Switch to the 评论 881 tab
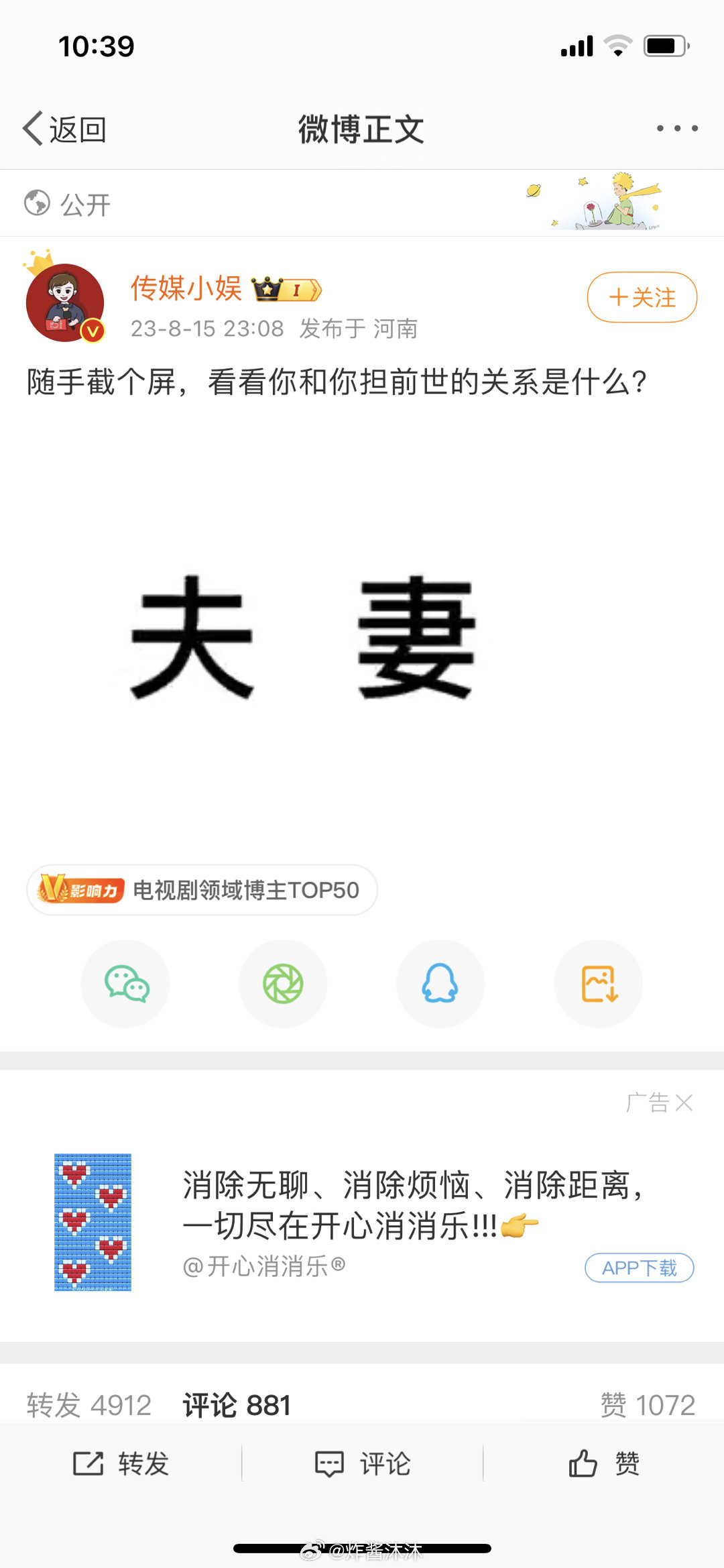This screenshot has height=1568, width=724. click(x=237, y=1405)
